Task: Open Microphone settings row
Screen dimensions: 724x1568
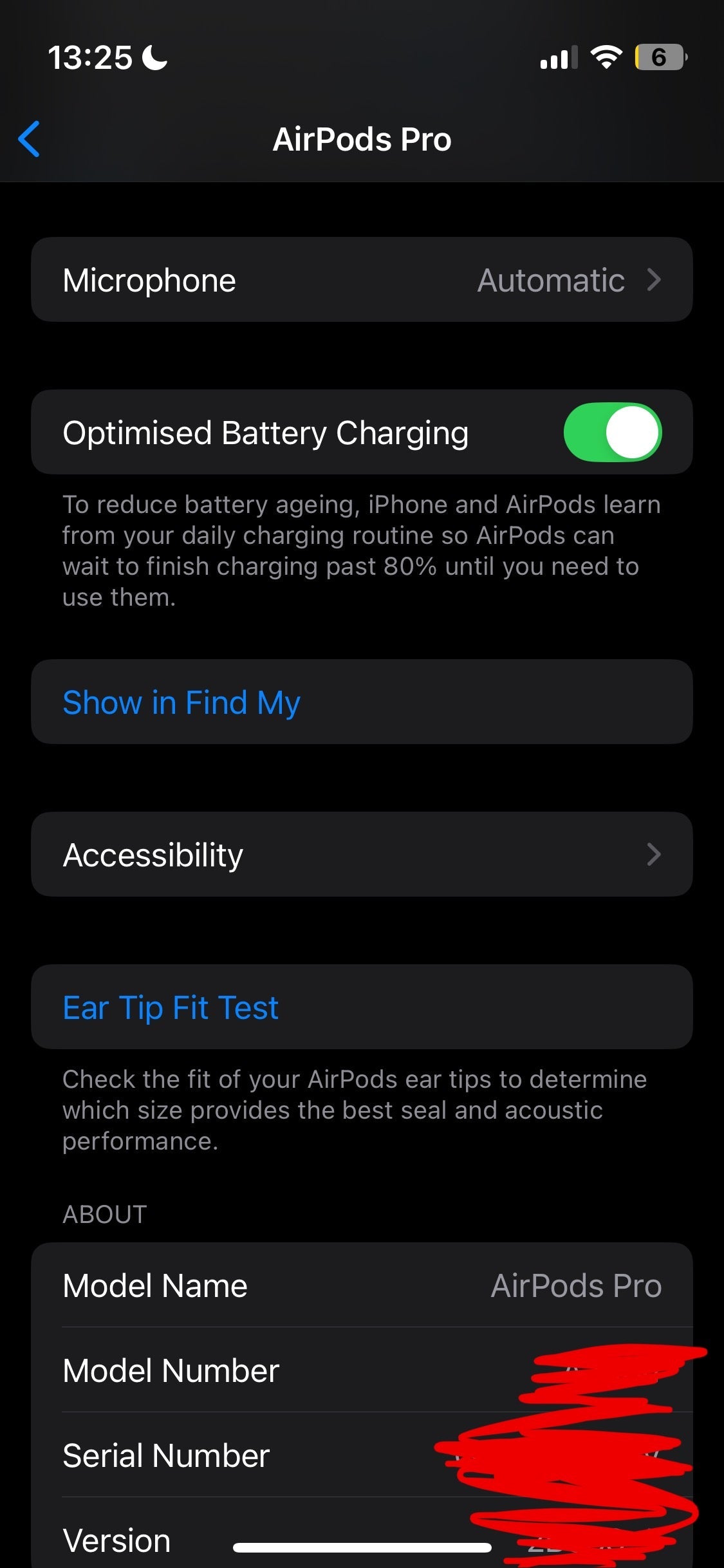Action: pos(362,280)
